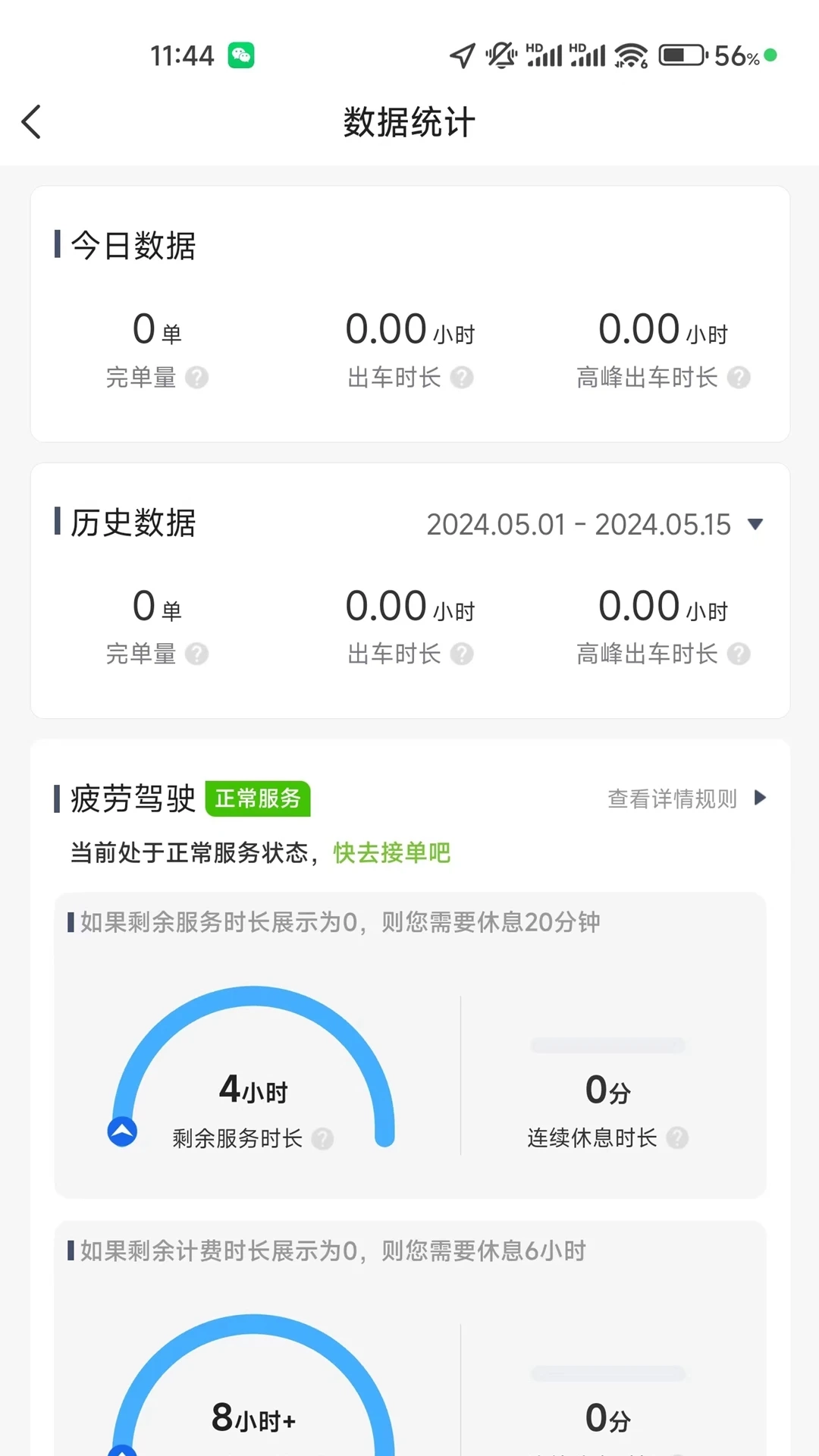Click the gray rest-time progress bar
819x1456 pixels.
point(609,1044)
